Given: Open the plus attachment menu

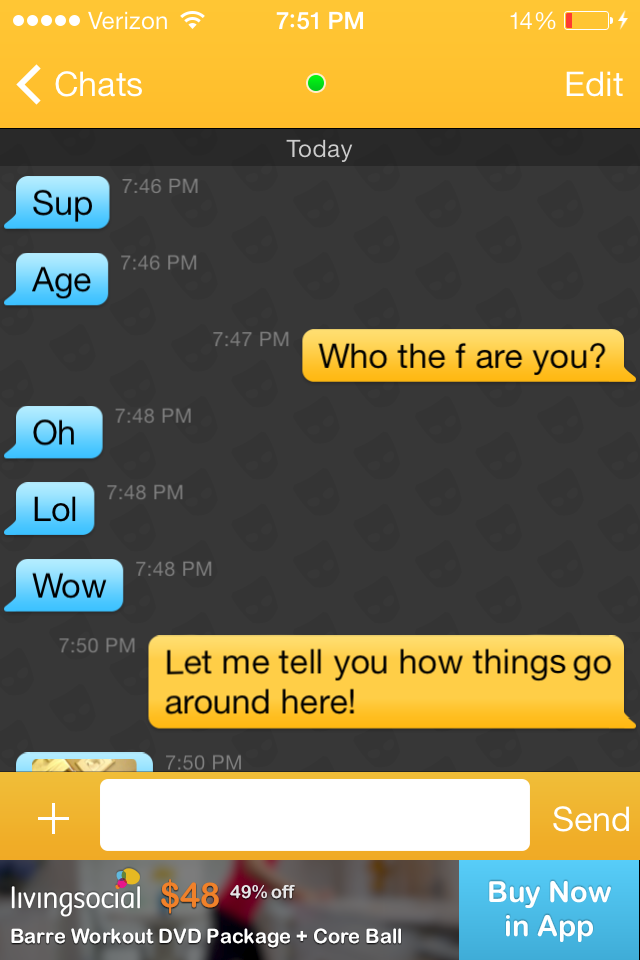Looking at the screenshot, I should 52,819.
